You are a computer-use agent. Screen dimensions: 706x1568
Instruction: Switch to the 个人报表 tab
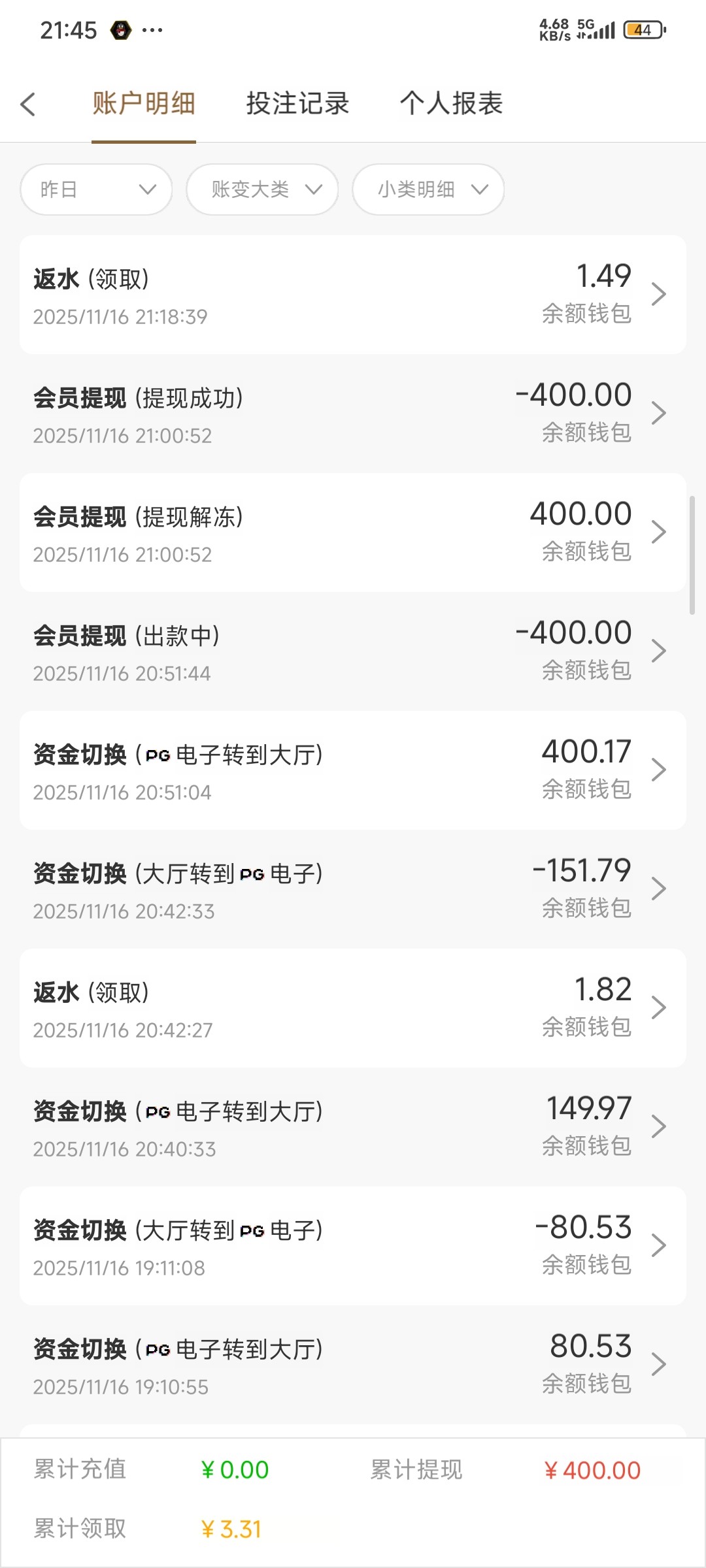[x=451, y=104]
